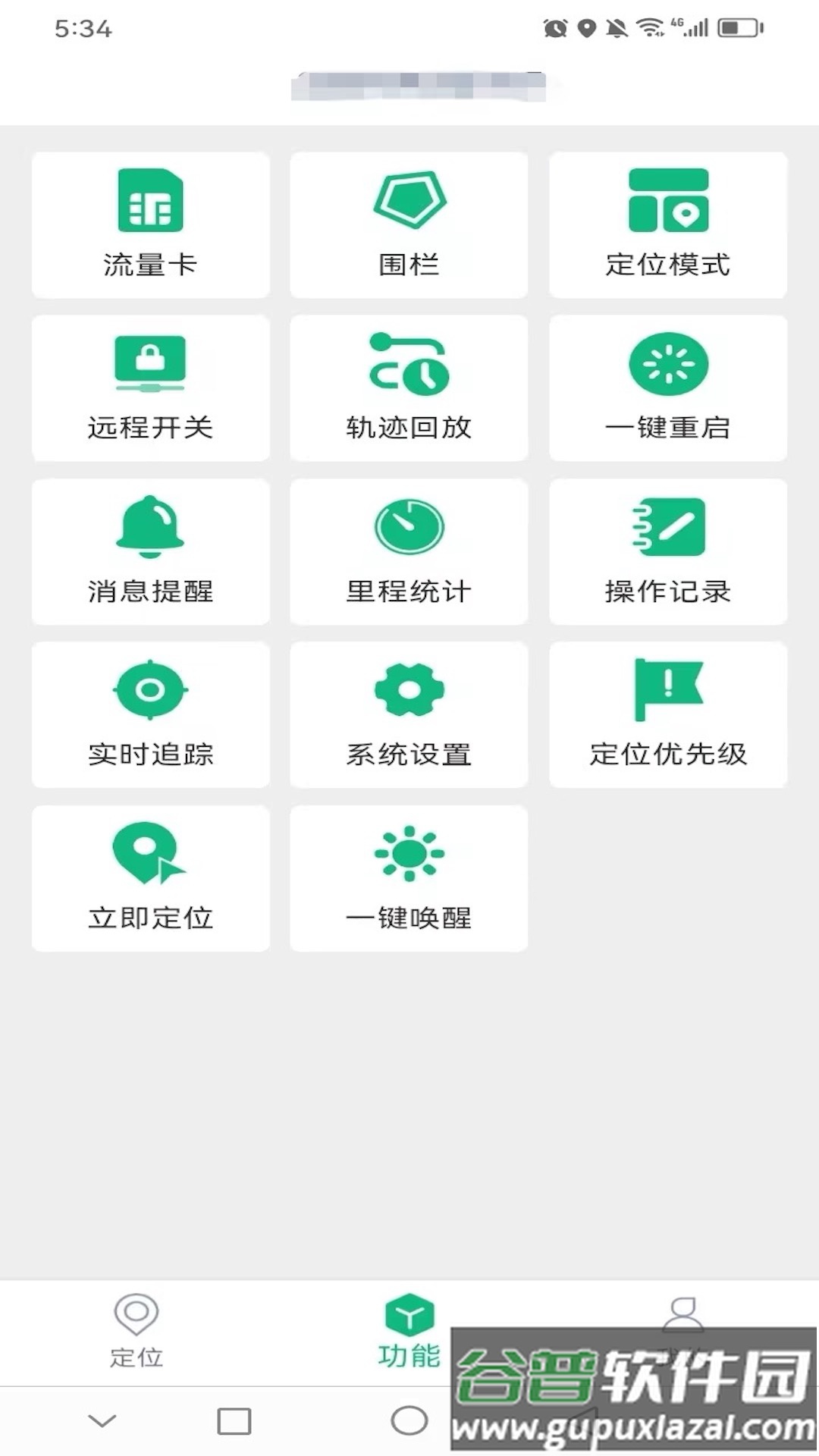
Task: View 操作记录 operation records
Action: [x=668, y=551]
